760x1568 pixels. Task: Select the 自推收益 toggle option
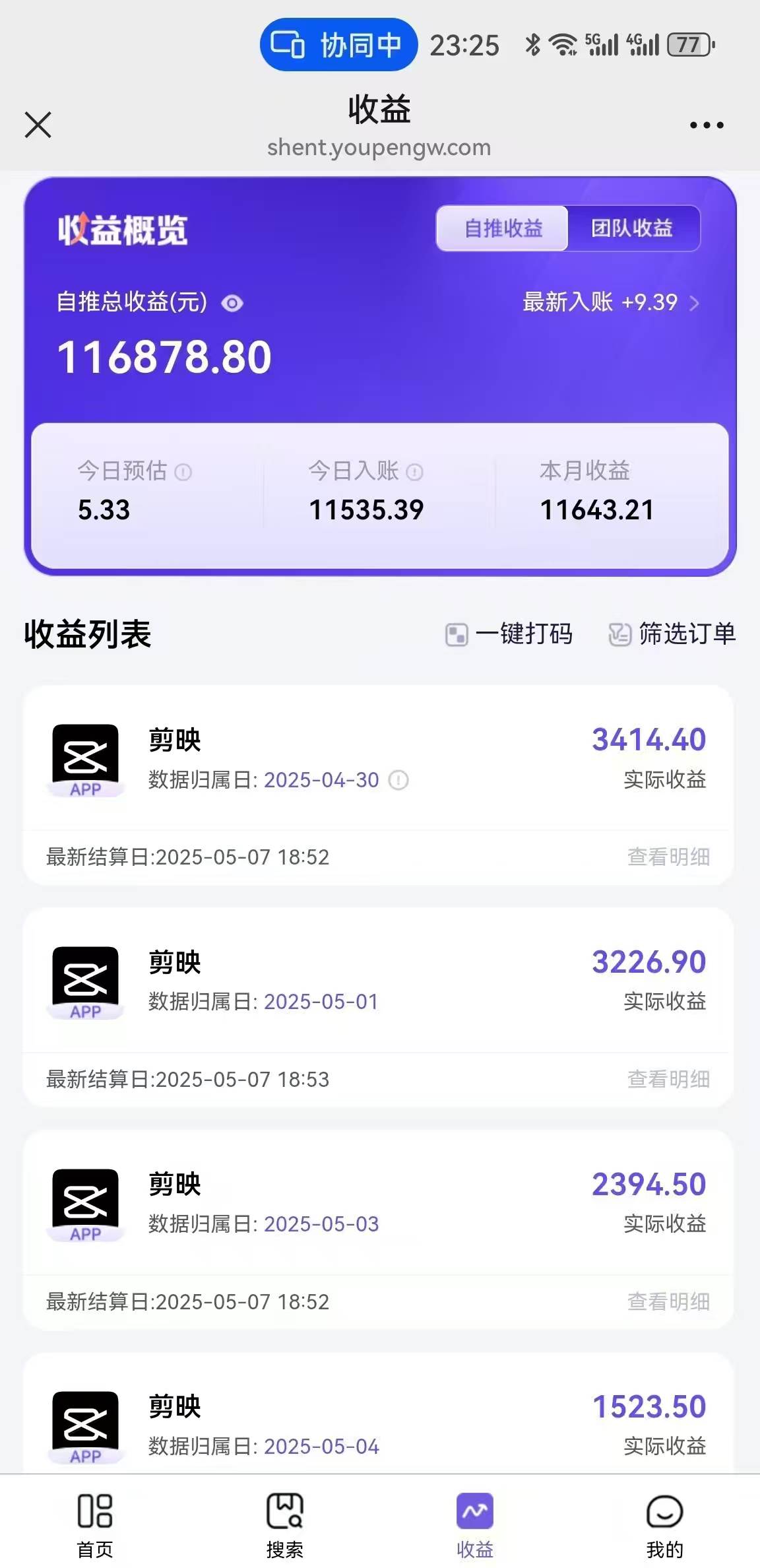point(503,229)
